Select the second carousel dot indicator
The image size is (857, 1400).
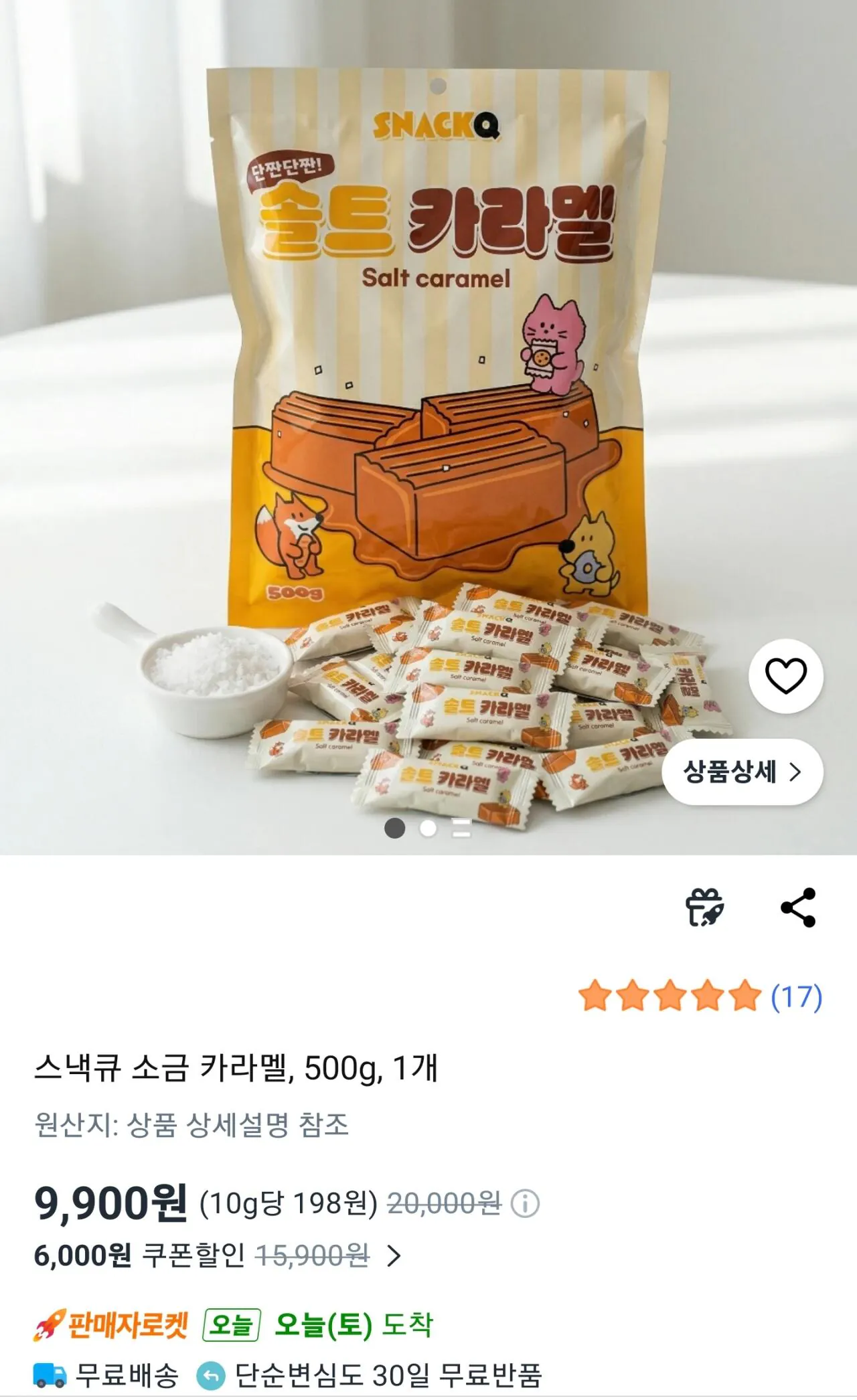[x=428, y=828]
